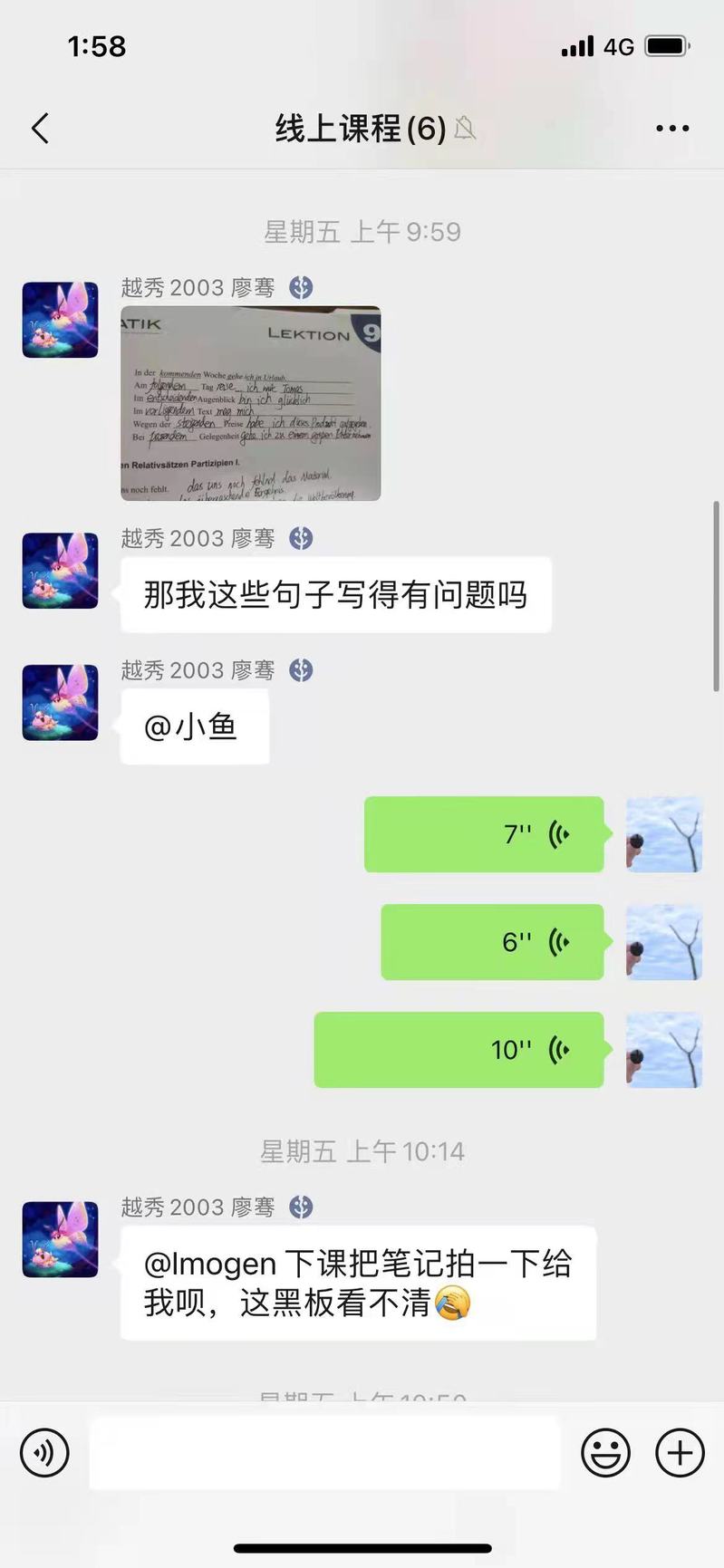The height and width of the screenshot is (1568, 724).
Task: Play the 10-second voice message
Action: tap(459, 1050)
